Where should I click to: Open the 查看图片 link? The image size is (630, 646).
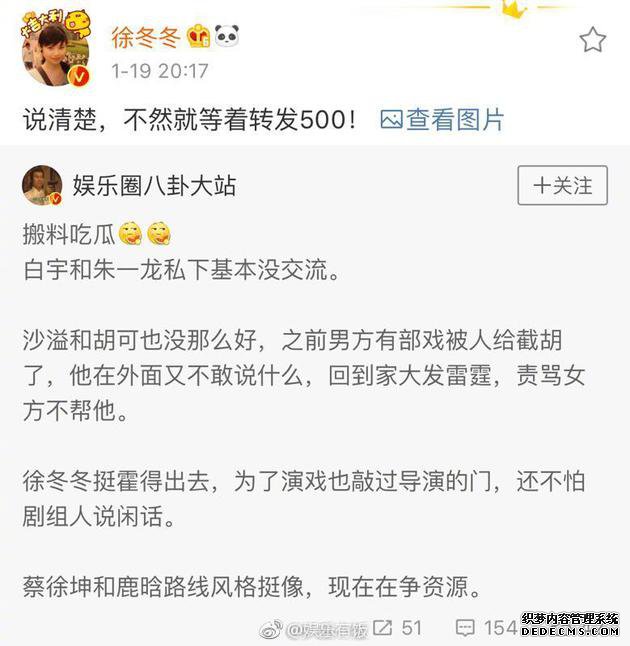(x=442, y=120)
